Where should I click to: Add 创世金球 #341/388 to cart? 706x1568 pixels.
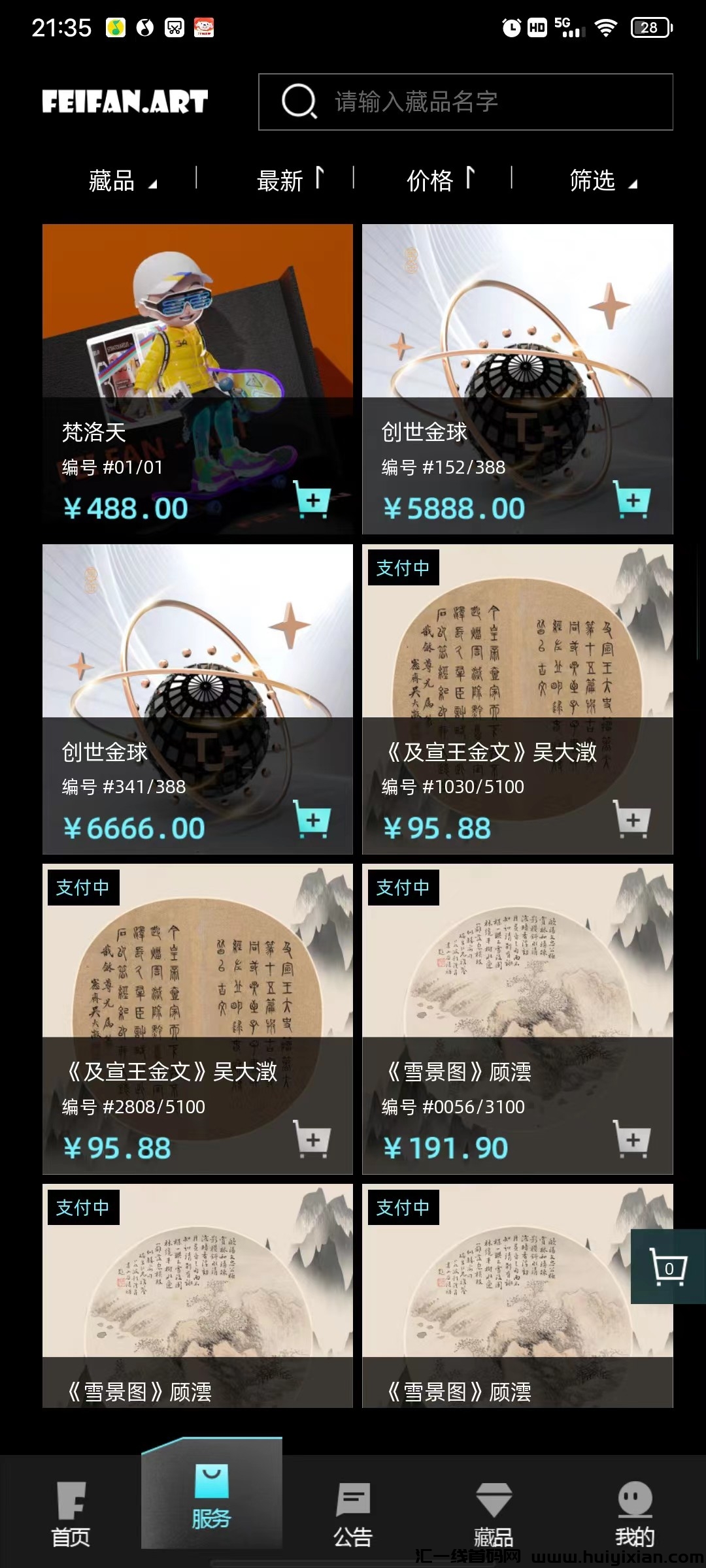[314, 820]
